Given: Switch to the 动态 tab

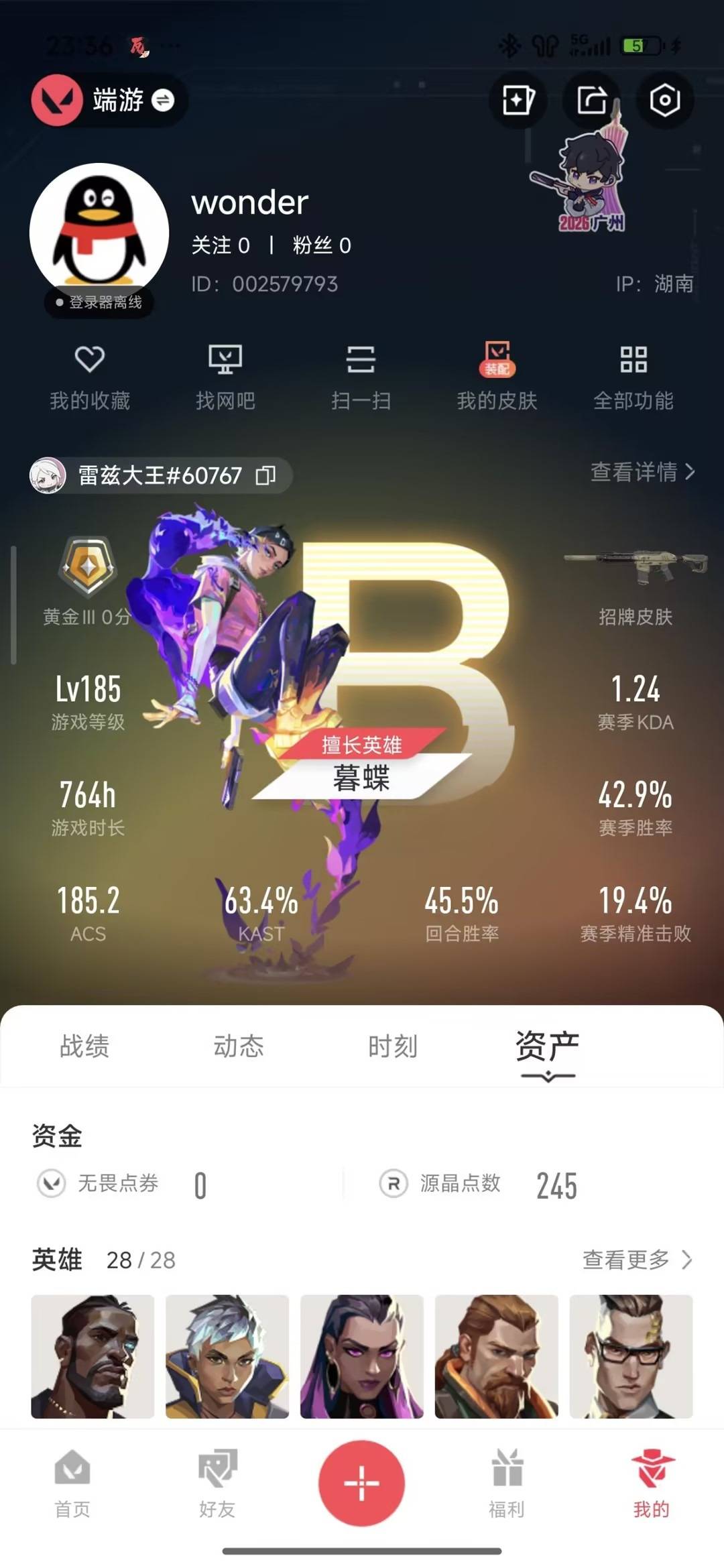Looking at the screenshot, I should point(239,1046).
